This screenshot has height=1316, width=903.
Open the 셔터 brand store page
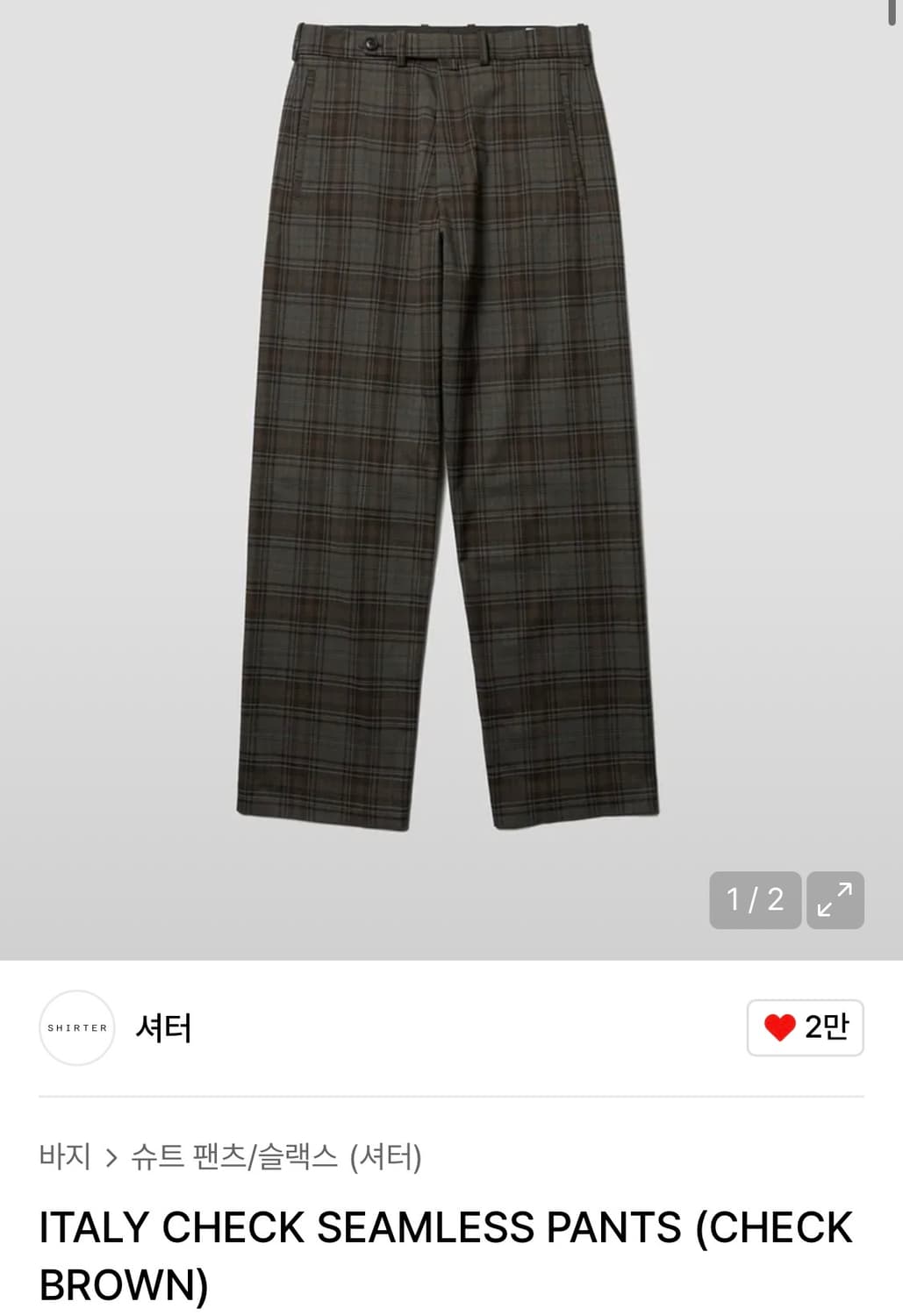[164, 1027]
